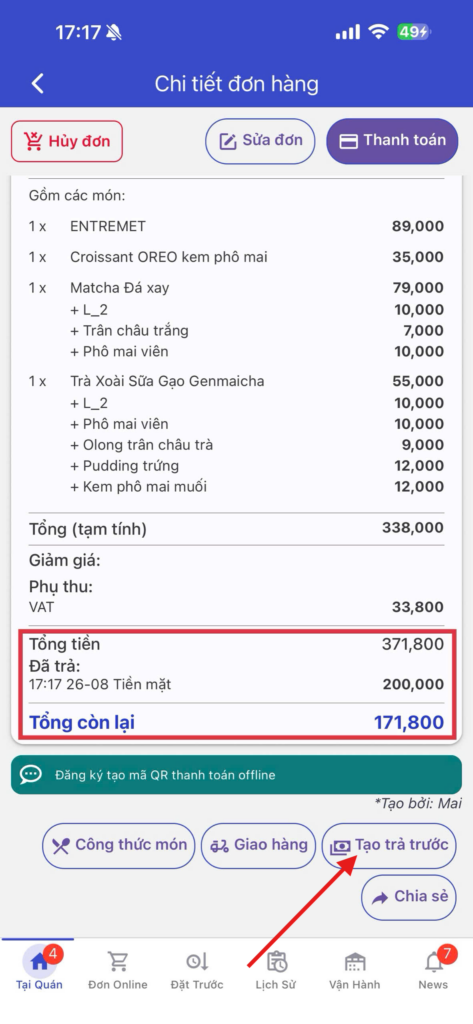Tap the Hủy đơn button
This screenshot has height=1024, width=473.
point(67,141)
